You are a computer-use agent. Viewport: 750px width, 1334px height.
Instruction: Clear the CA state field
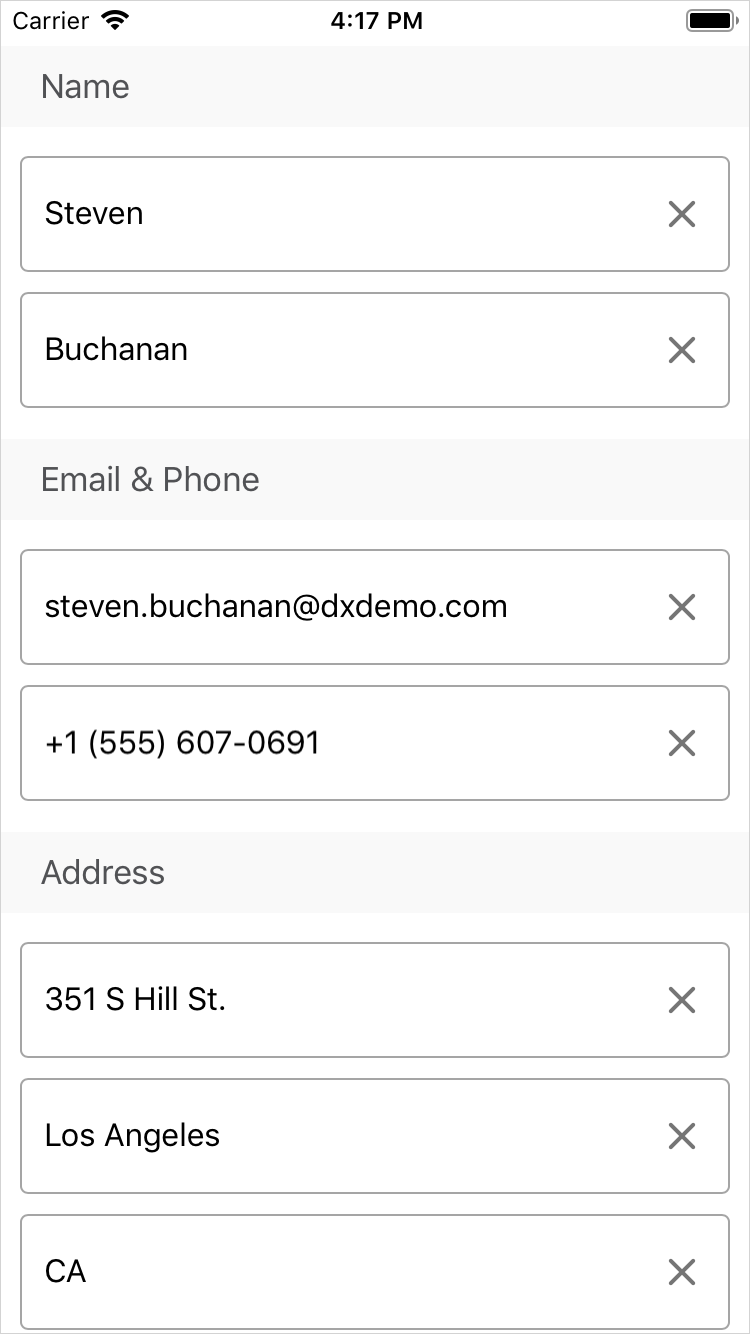[681, 1272]
